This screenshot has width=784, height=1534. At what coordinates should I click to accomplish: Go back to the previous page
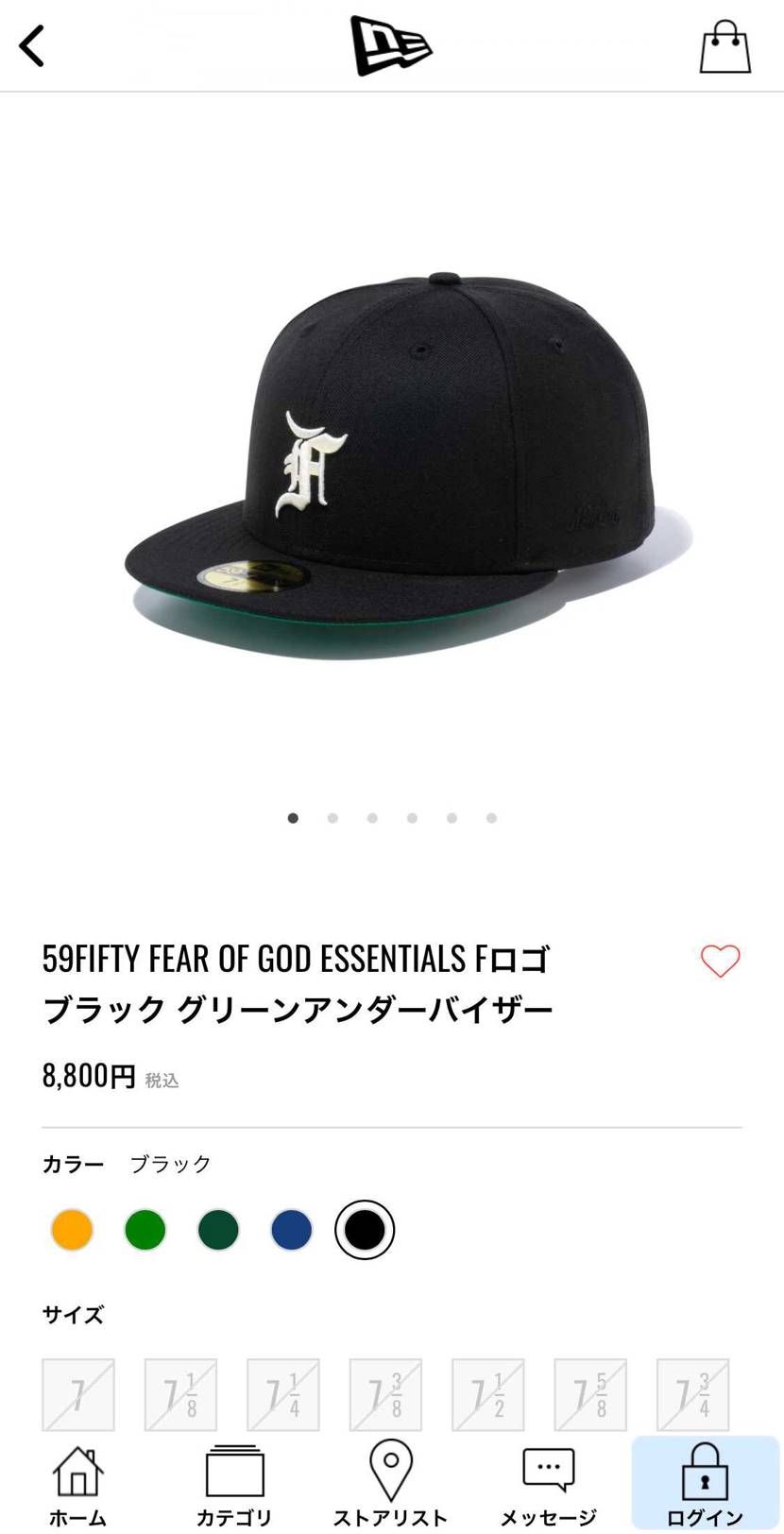(32, 45)
